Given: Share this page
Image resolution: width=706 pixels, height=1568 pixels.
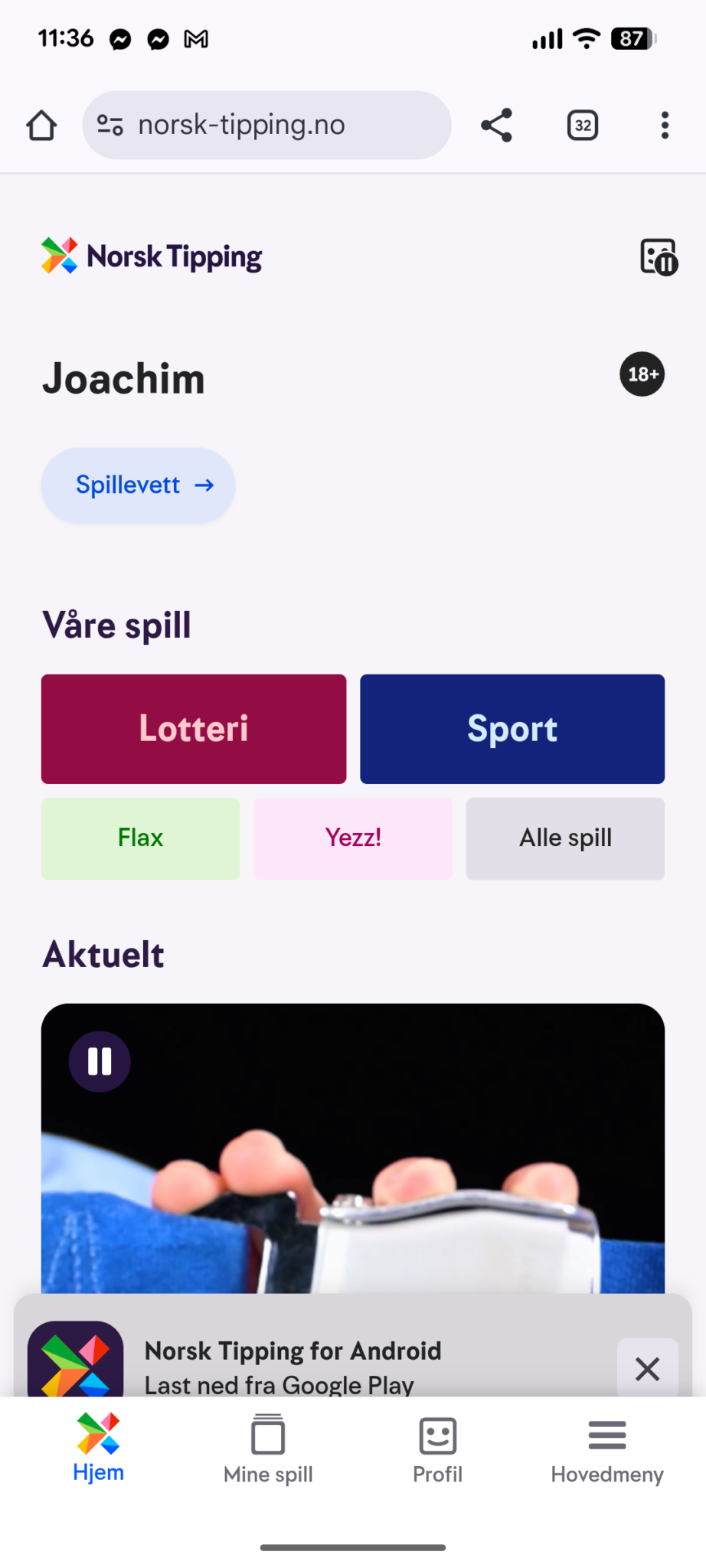Looking at the screenshot, I should [496, 126].
